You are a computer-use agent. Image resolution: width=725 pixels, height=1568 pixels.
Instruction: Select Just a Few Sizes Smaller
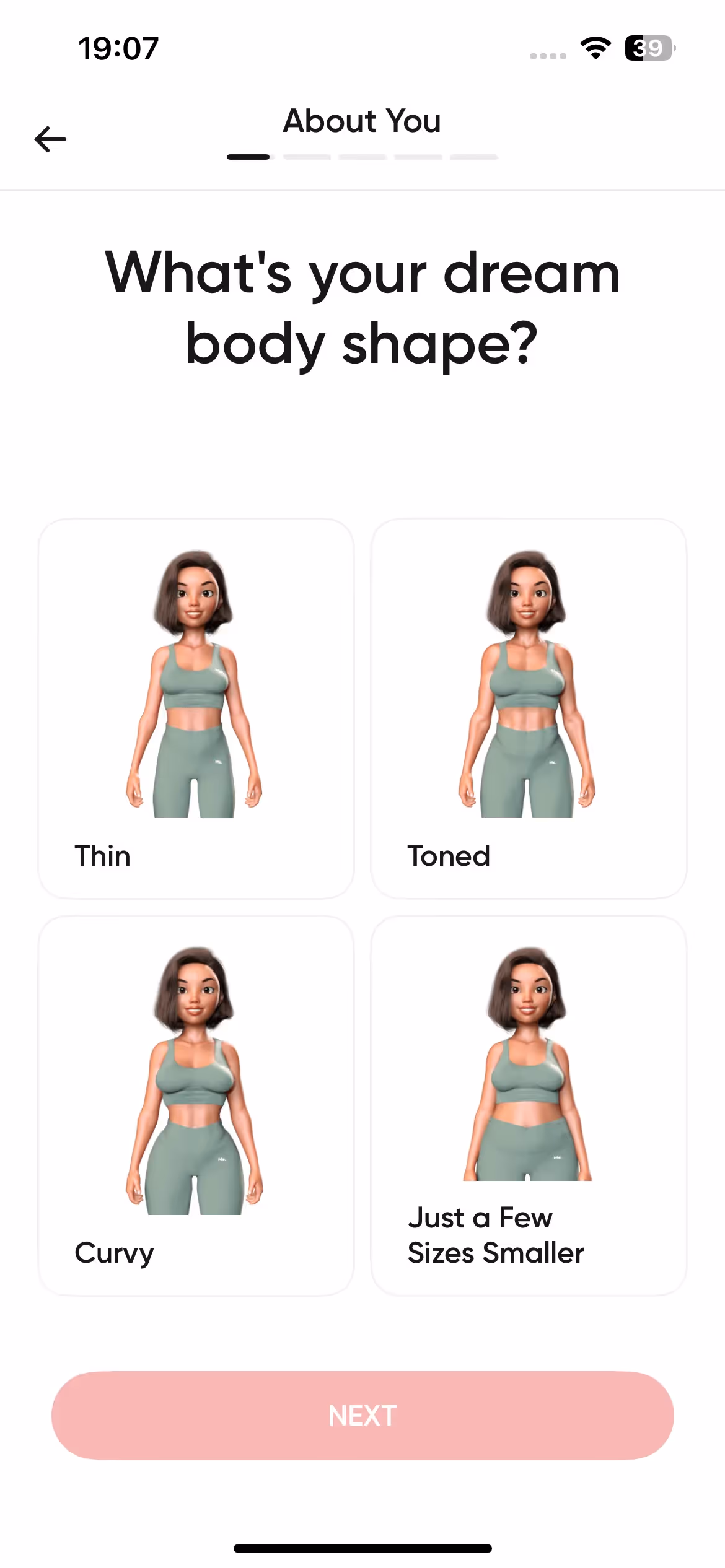point(529,1105)
